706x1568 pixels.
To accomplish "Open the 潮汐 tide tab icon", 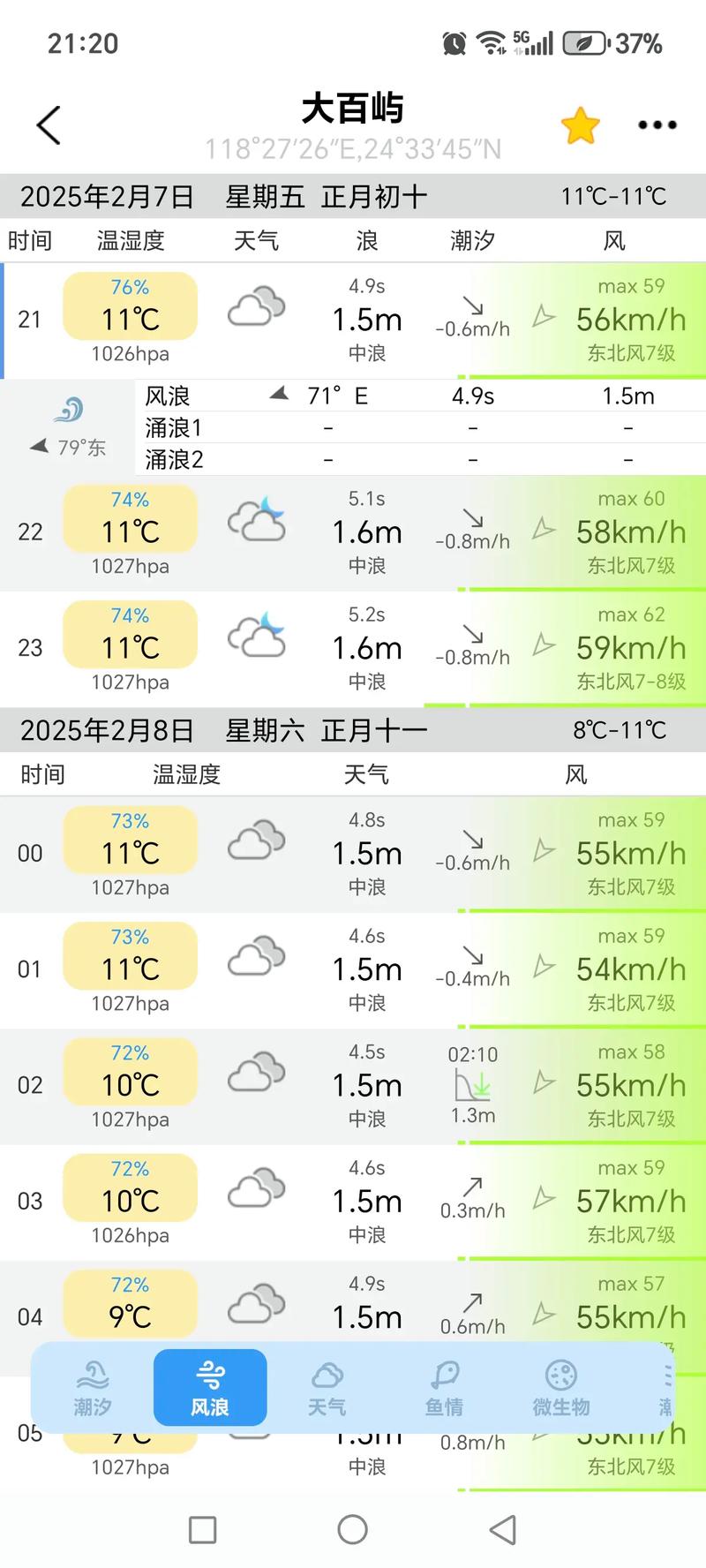I will 92,1377.
